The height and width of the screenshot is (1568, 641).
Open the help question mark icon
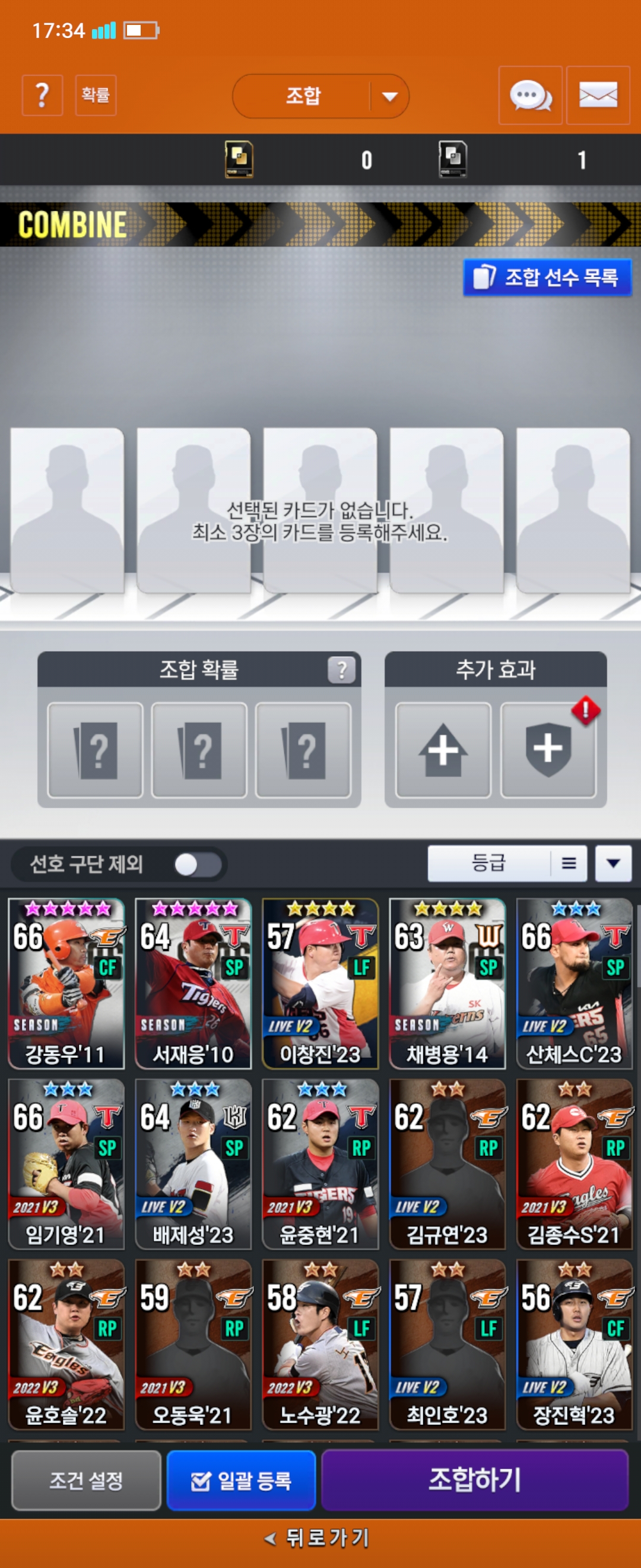tap(42, 95)
